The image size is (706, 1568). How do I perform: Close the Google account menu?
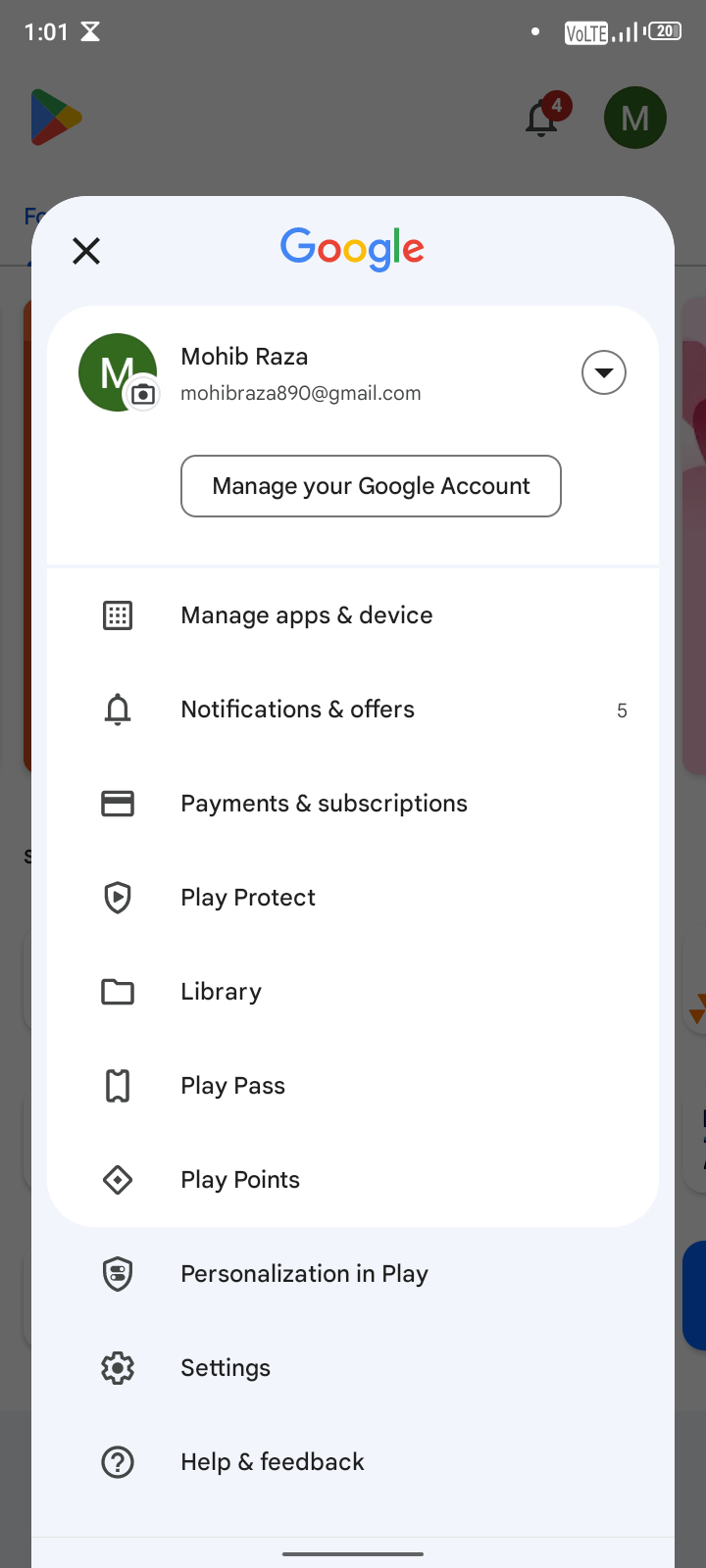click(x=86, y=251)
